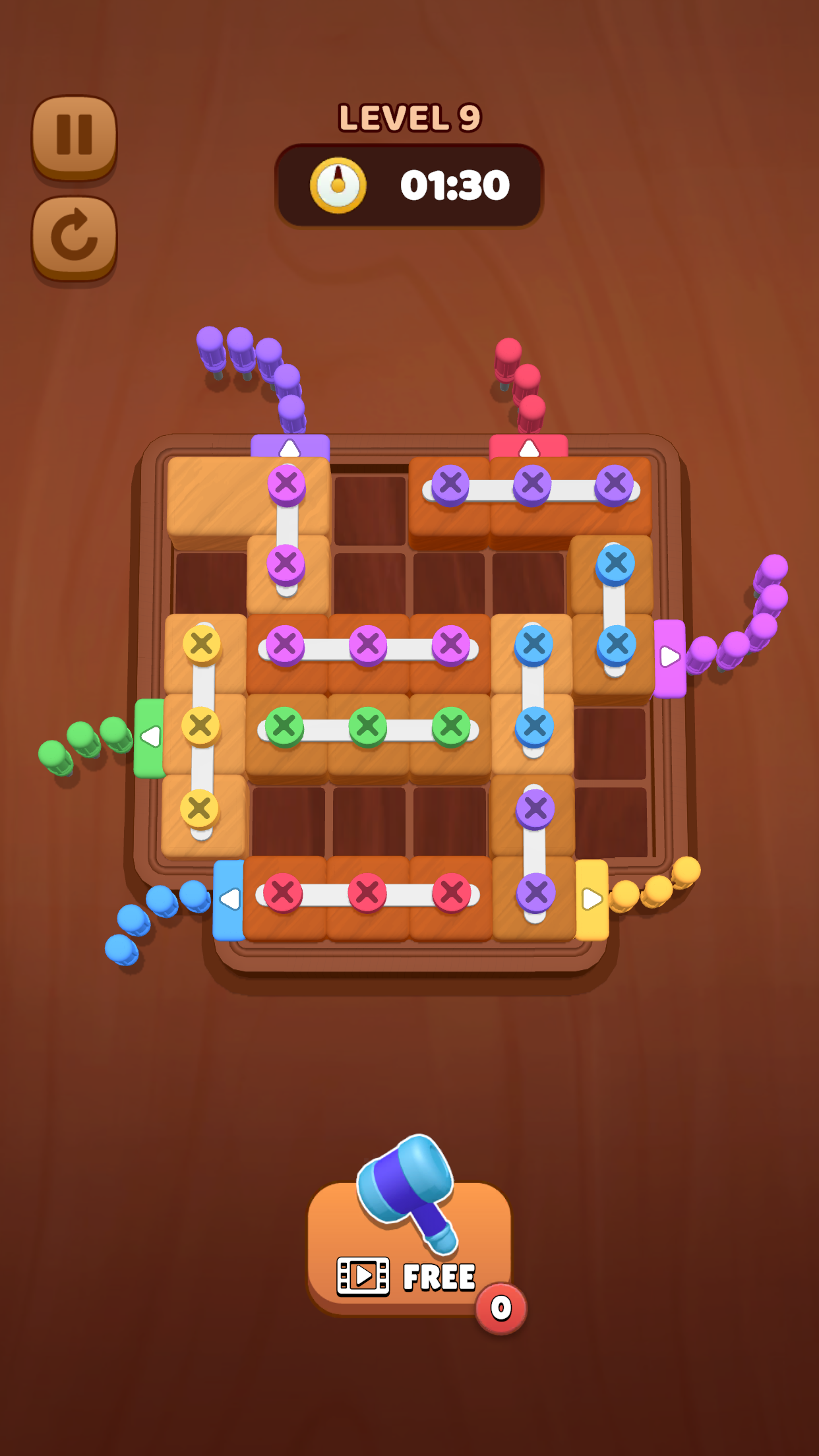819x1456 pixels.
Task: Pause the game
Action: 75,136
